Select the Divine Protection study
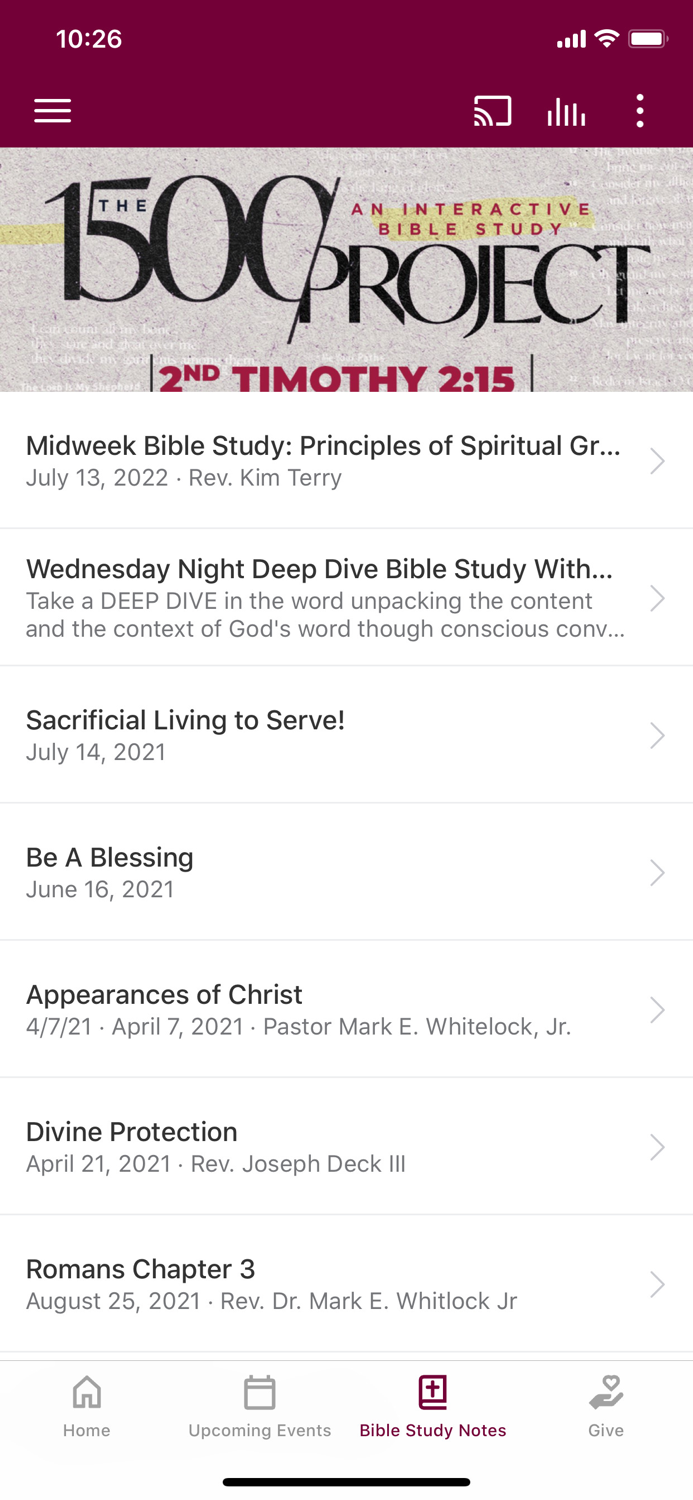The height and width of the screenshot is (1500, 693). (346, 1146)
